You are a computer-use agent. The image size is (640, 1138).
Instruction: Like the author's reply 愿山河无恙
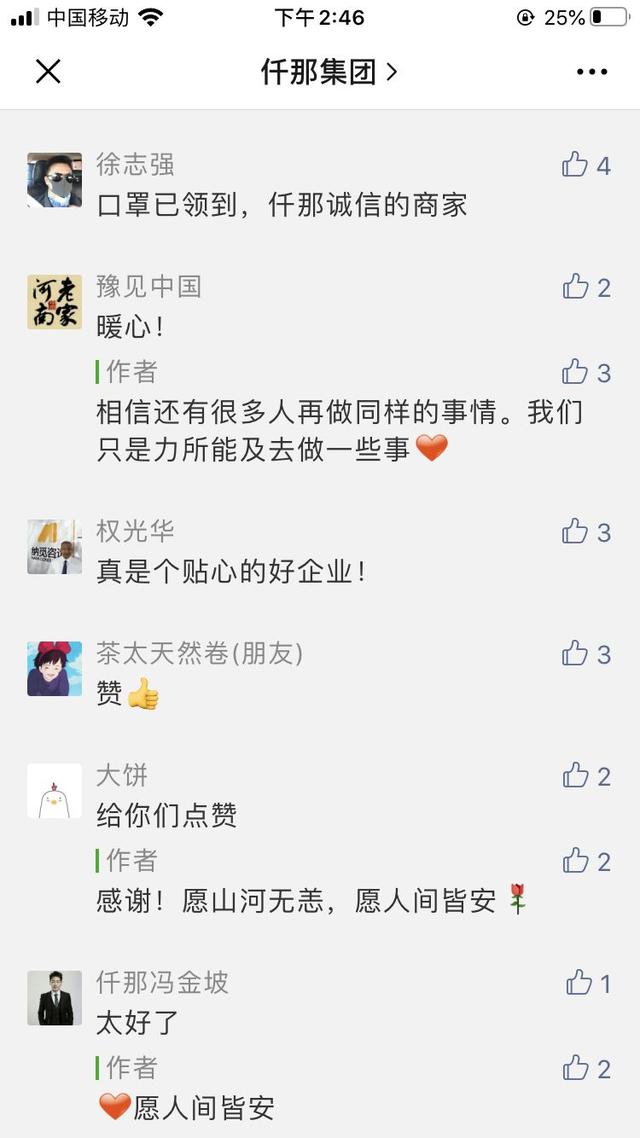575,860
